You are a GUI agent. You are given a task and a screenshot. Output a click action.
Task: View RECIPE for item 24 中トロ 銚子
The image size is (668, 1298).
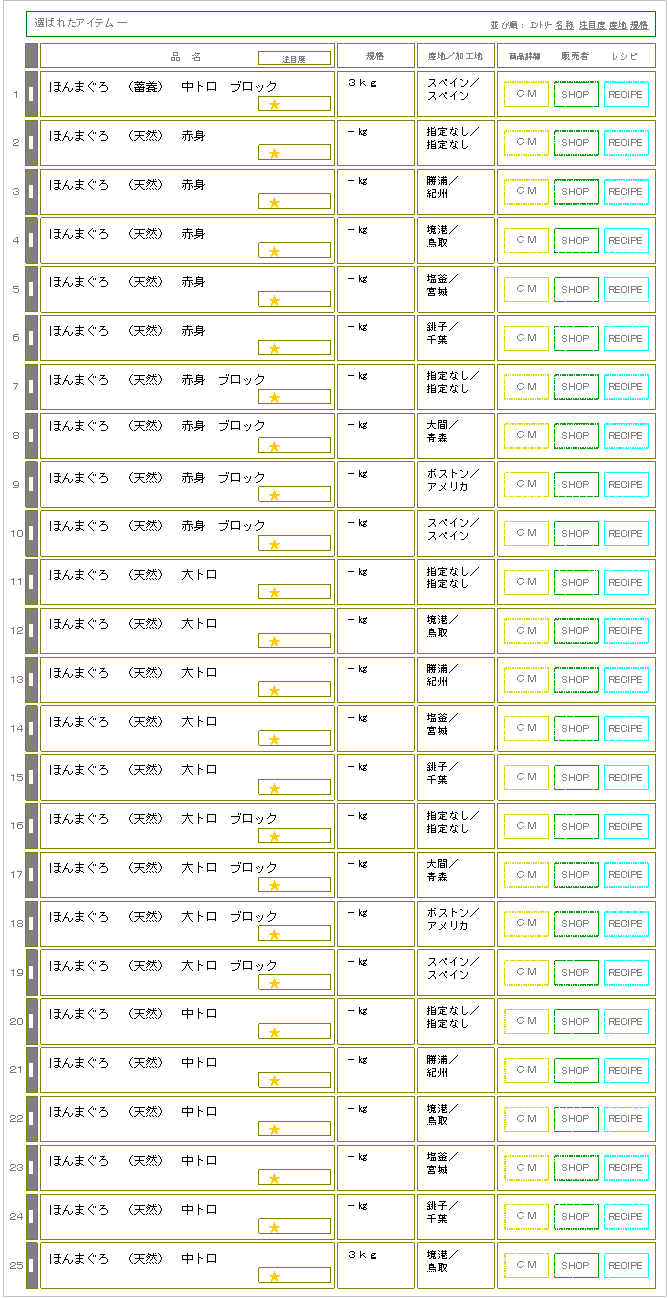[626, 1217]
